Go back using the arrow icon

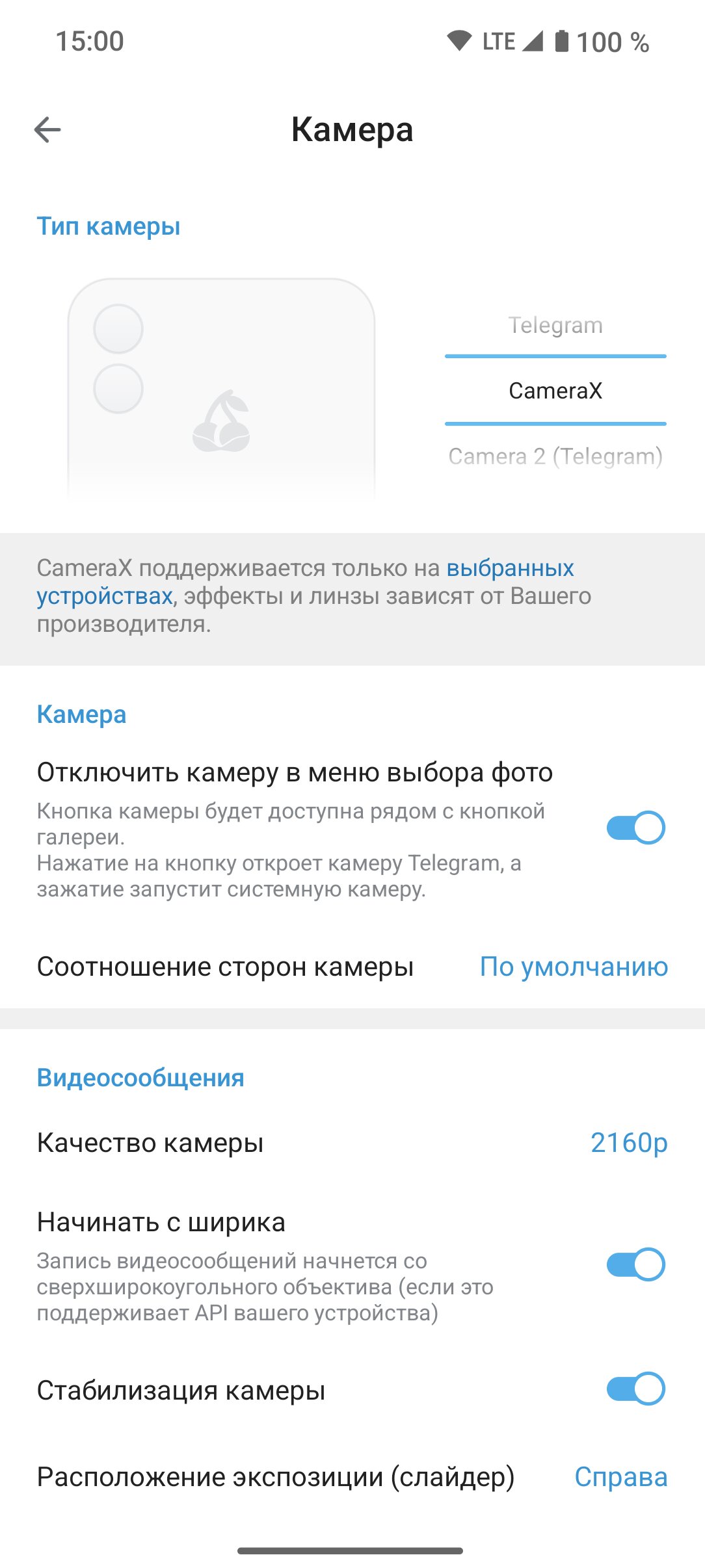[x=47, y=129]
